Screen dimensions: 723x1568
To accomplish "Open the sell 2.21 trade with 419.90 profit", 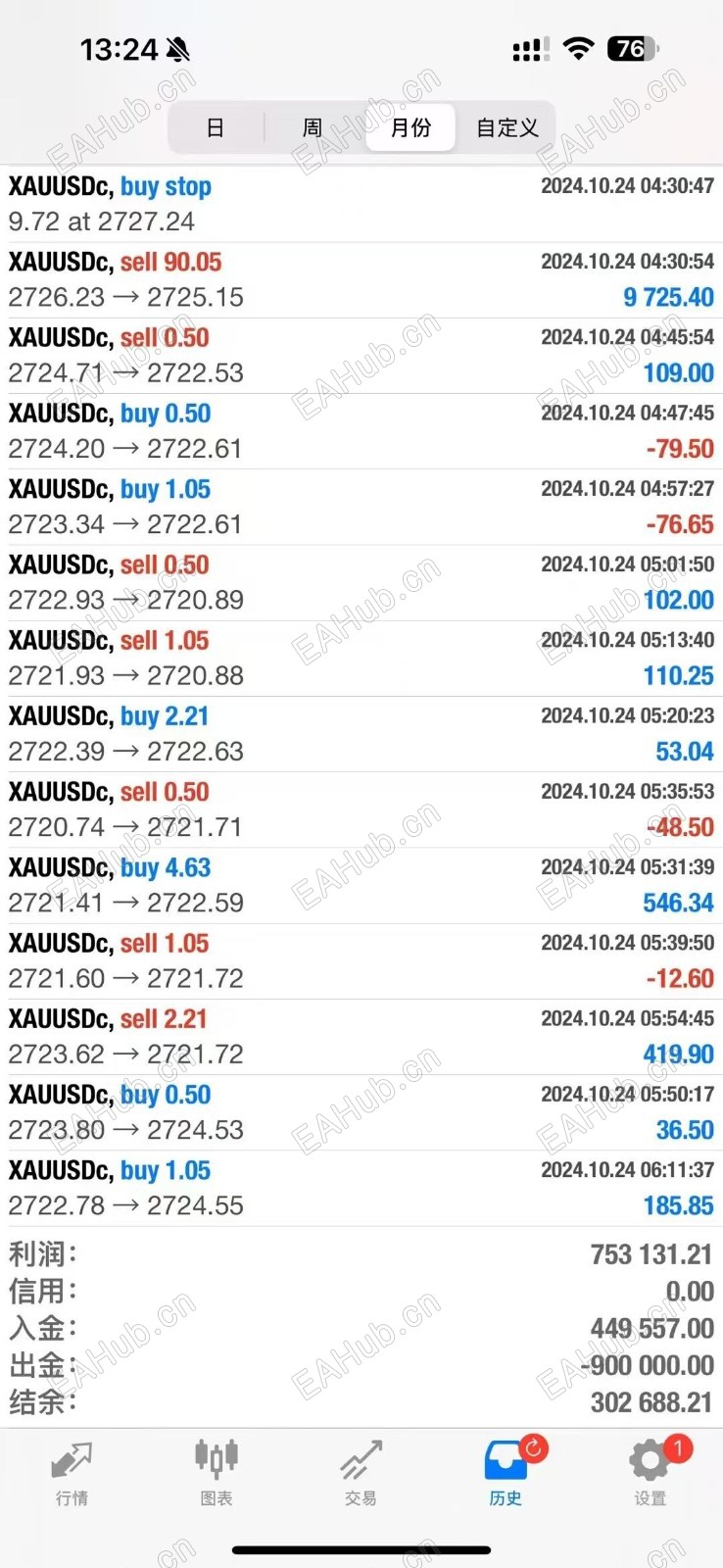I will 361,1036.
